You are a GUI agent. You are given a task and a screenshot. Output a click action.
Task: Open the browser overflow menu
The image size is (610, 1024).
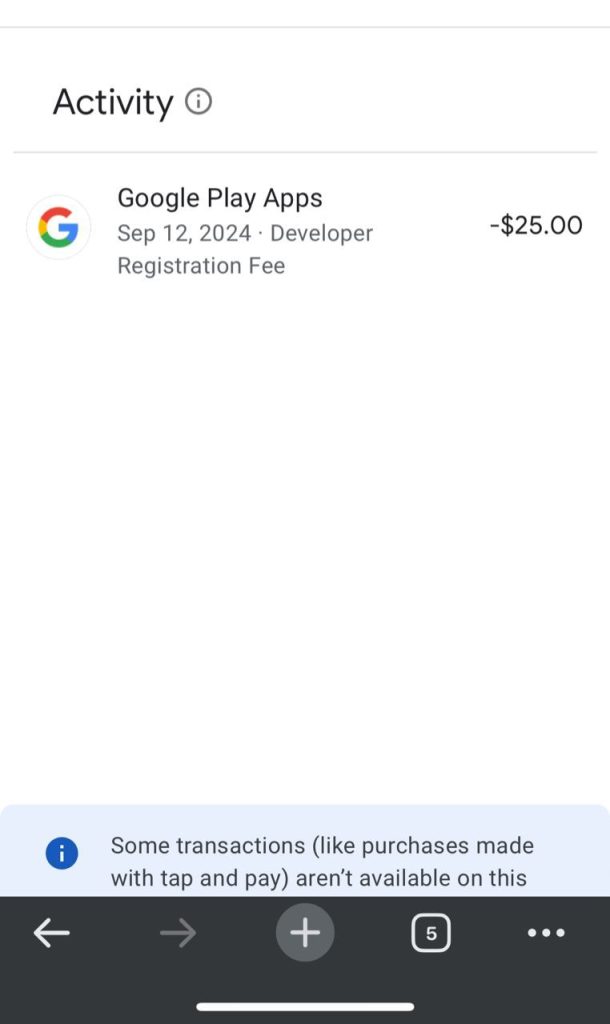(546, 933)
